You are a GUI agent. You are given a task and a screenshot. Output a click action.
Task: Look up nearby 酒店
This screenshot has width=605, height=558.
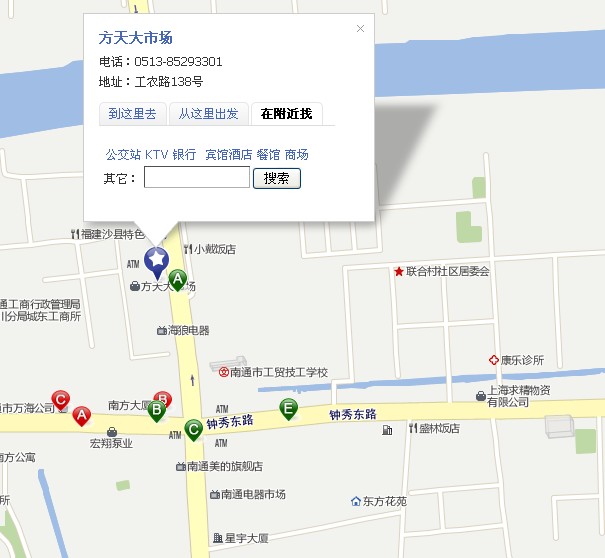coord(240,154)
